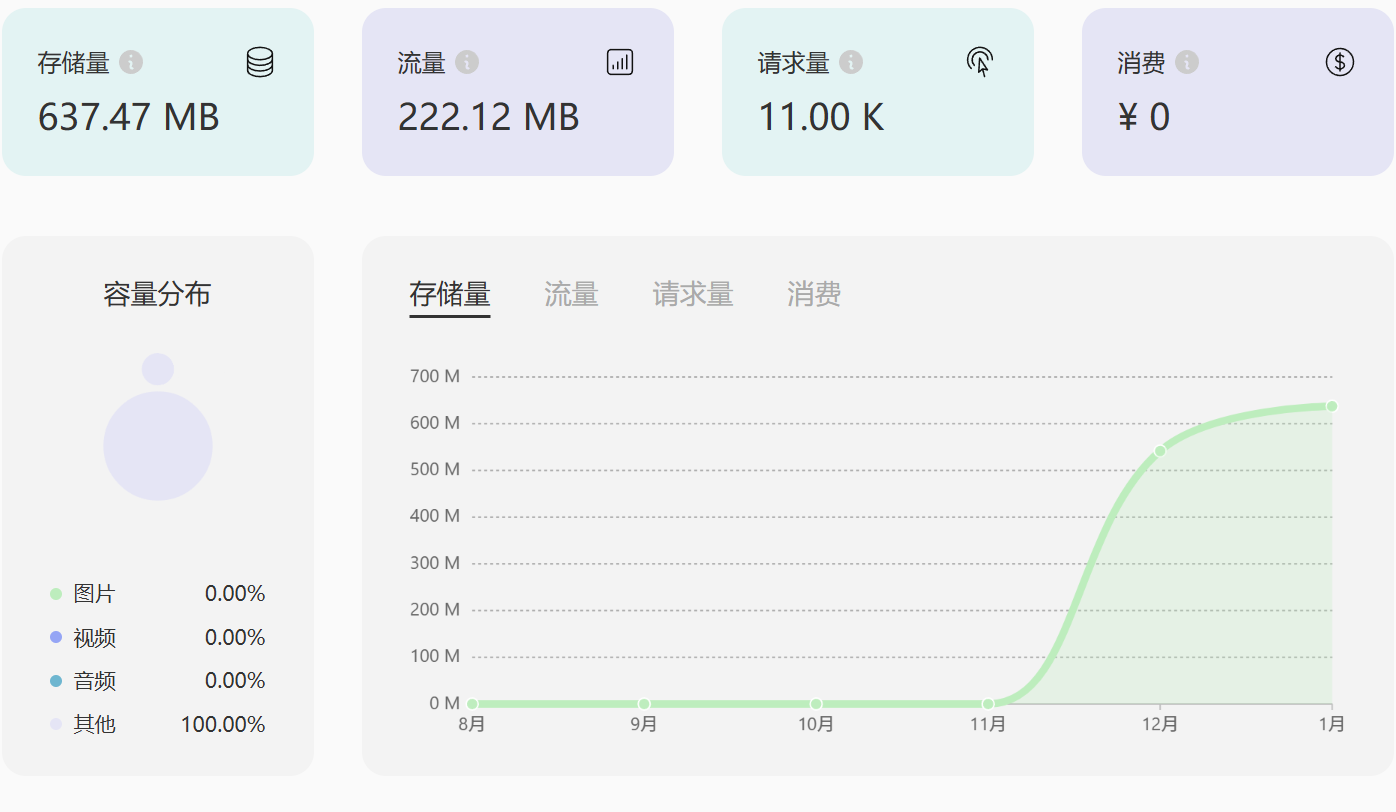The image size is (1396, 812).
Task: Switch to the 消费 chart tab
Action: 814,294
